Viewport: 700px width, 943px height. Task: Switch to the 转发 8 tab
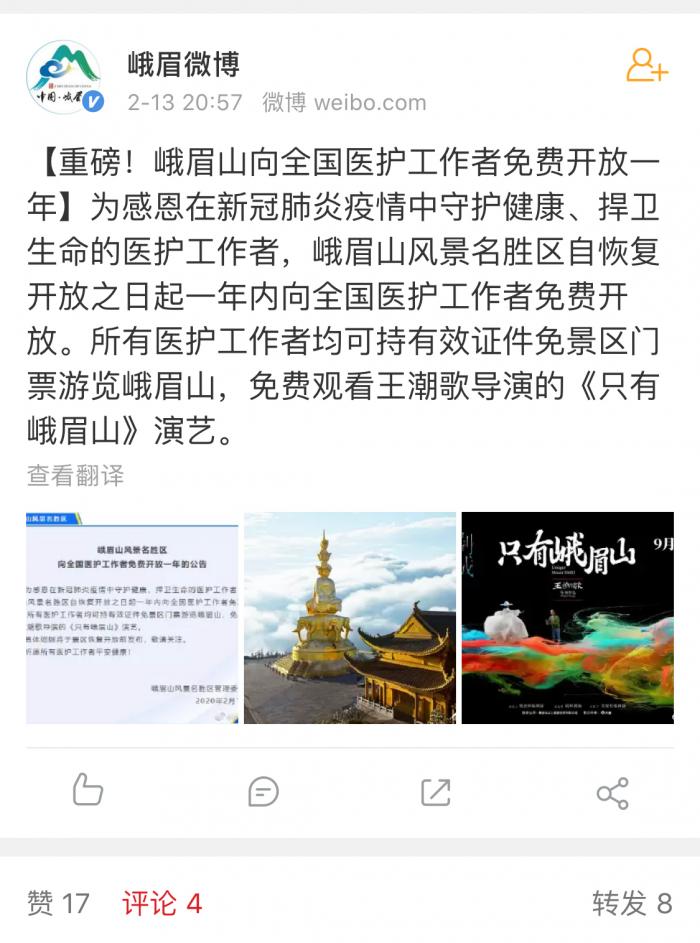[x=631, y=904]
